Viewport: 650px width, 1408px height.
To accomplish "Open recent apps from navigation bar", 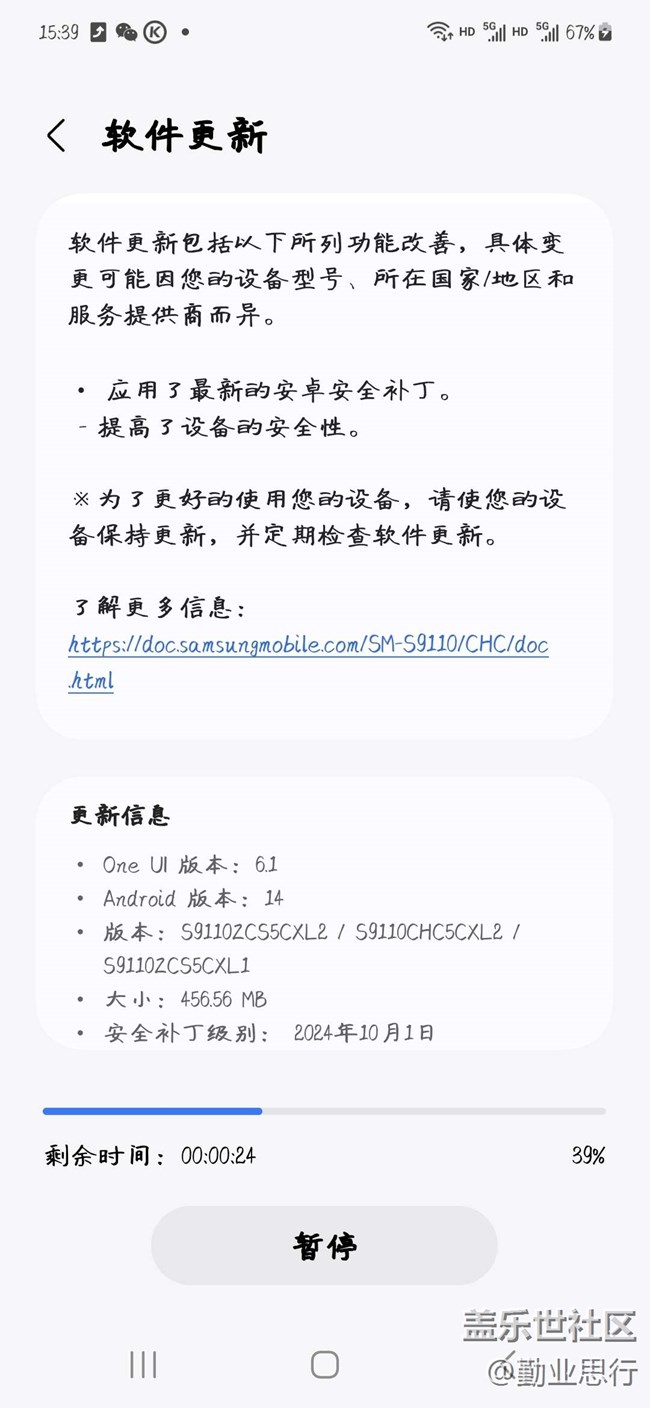I will click(143, 1364).
